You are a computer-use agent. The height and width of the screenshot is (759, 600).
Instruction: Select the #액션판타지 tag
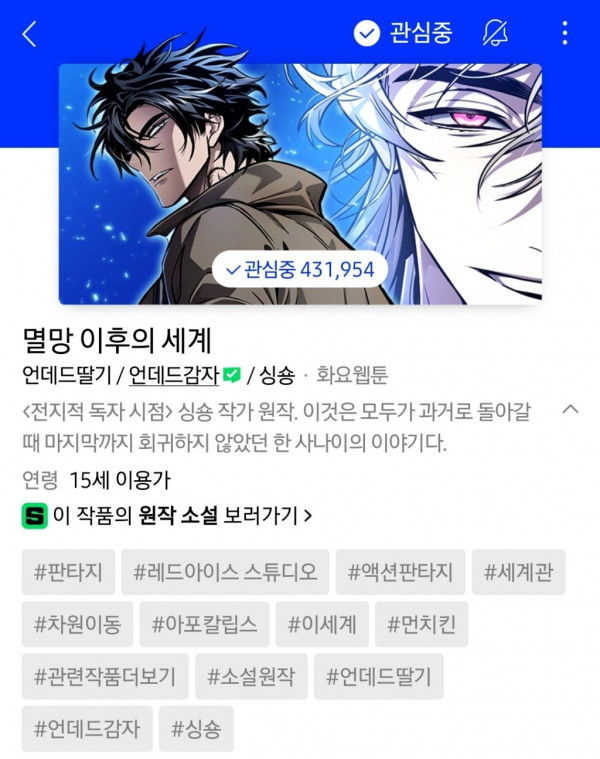[x=400, y=572]
